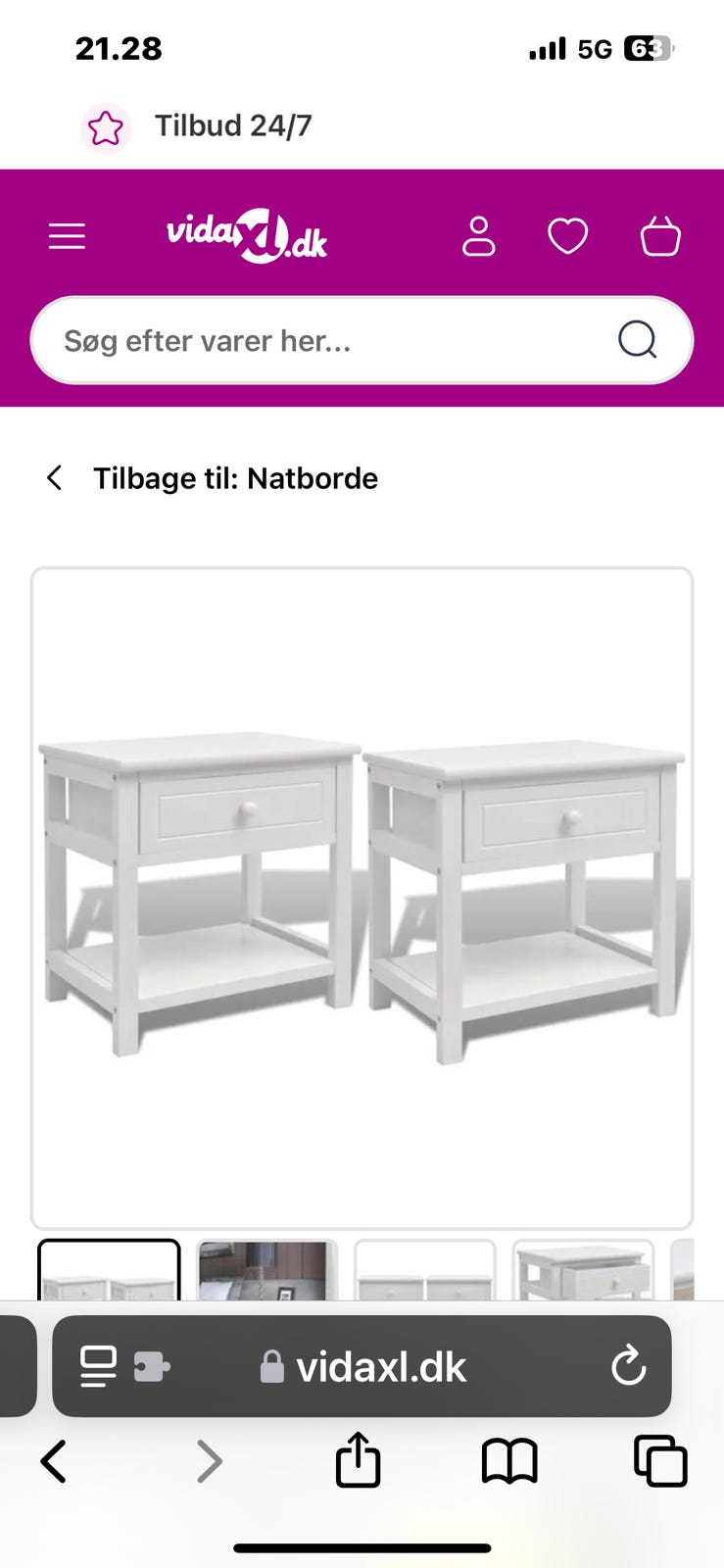Open the hamburger navigation menu
The height and width of the screenshot is (1568, 724).
(66, 235)
